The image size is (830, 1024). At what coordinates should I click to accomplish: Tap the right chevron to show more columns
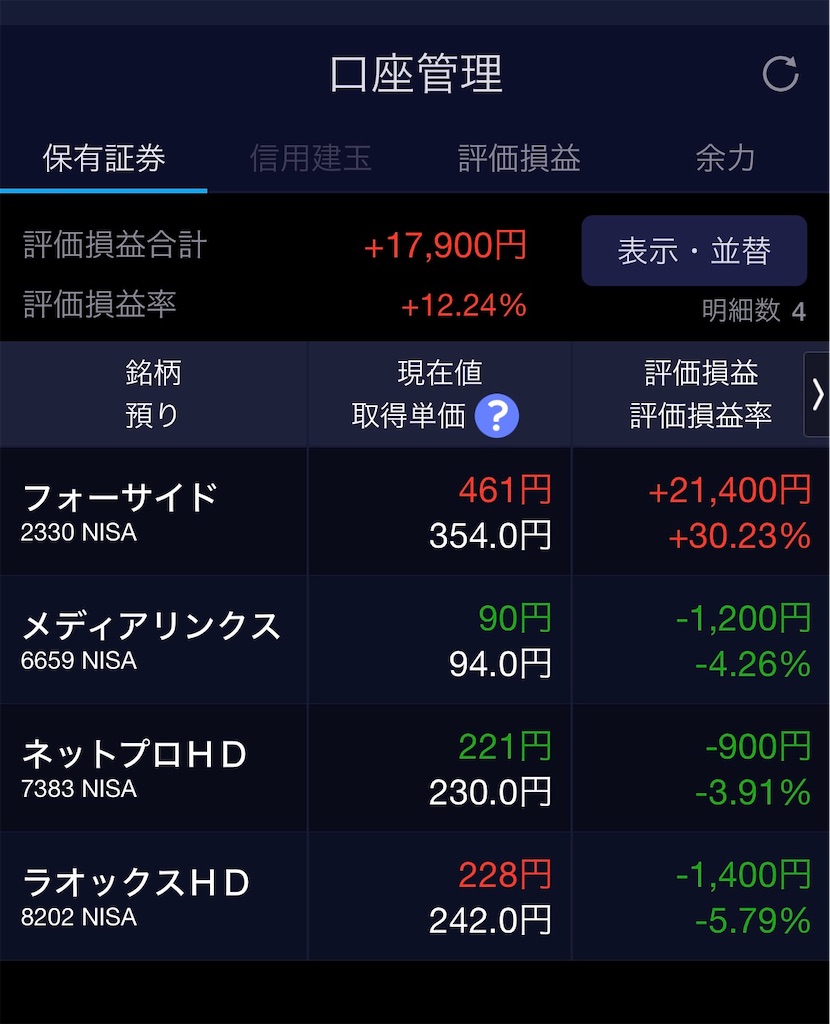point(820,394)
